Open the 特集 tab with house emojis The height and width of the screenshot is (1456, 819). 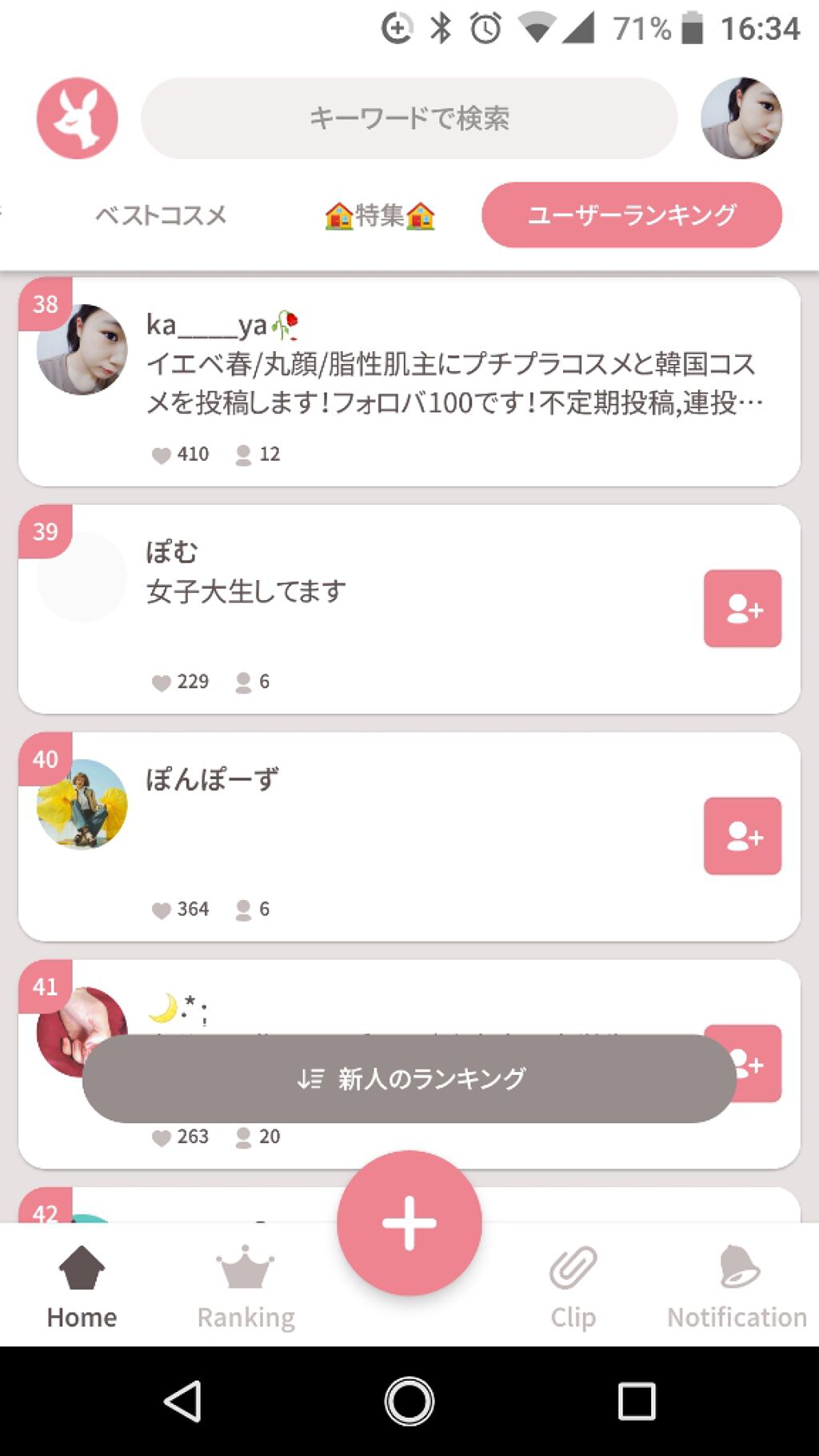click(380, 214)
